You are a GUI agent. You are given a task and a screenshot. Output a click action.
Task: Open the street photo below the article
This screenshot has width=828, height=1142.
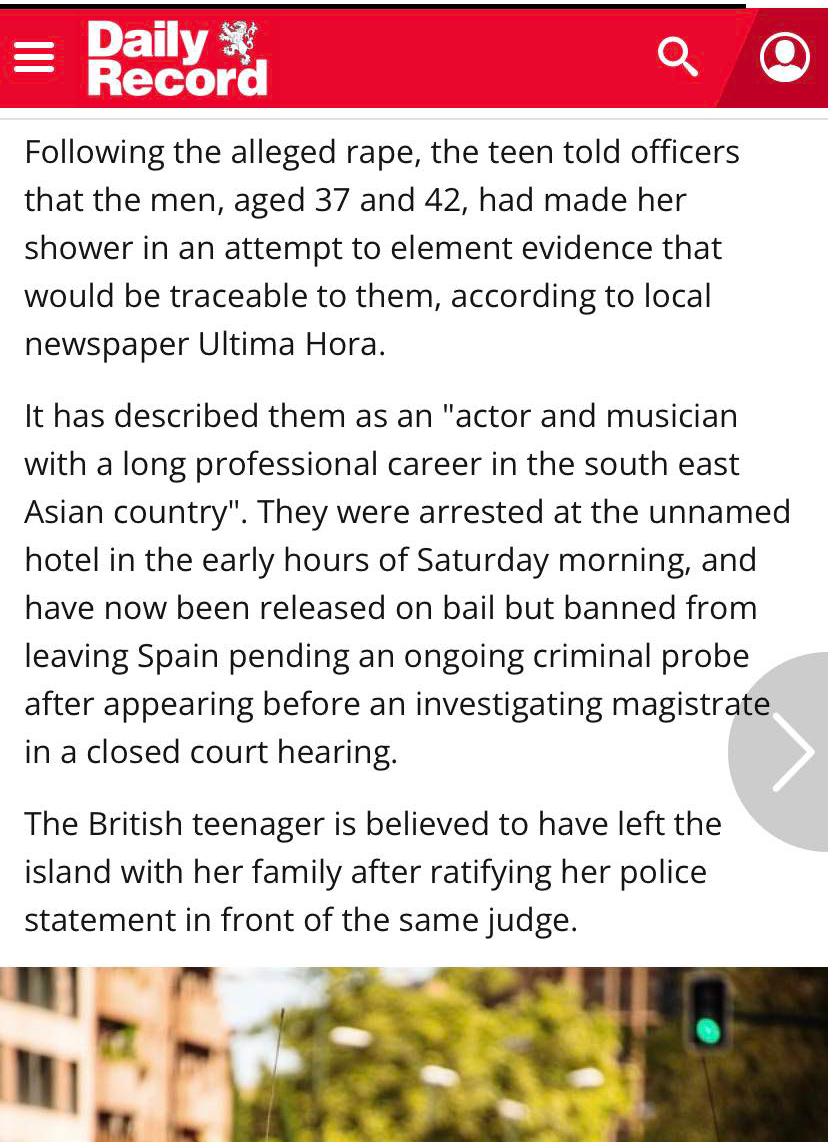[414, 1054]
